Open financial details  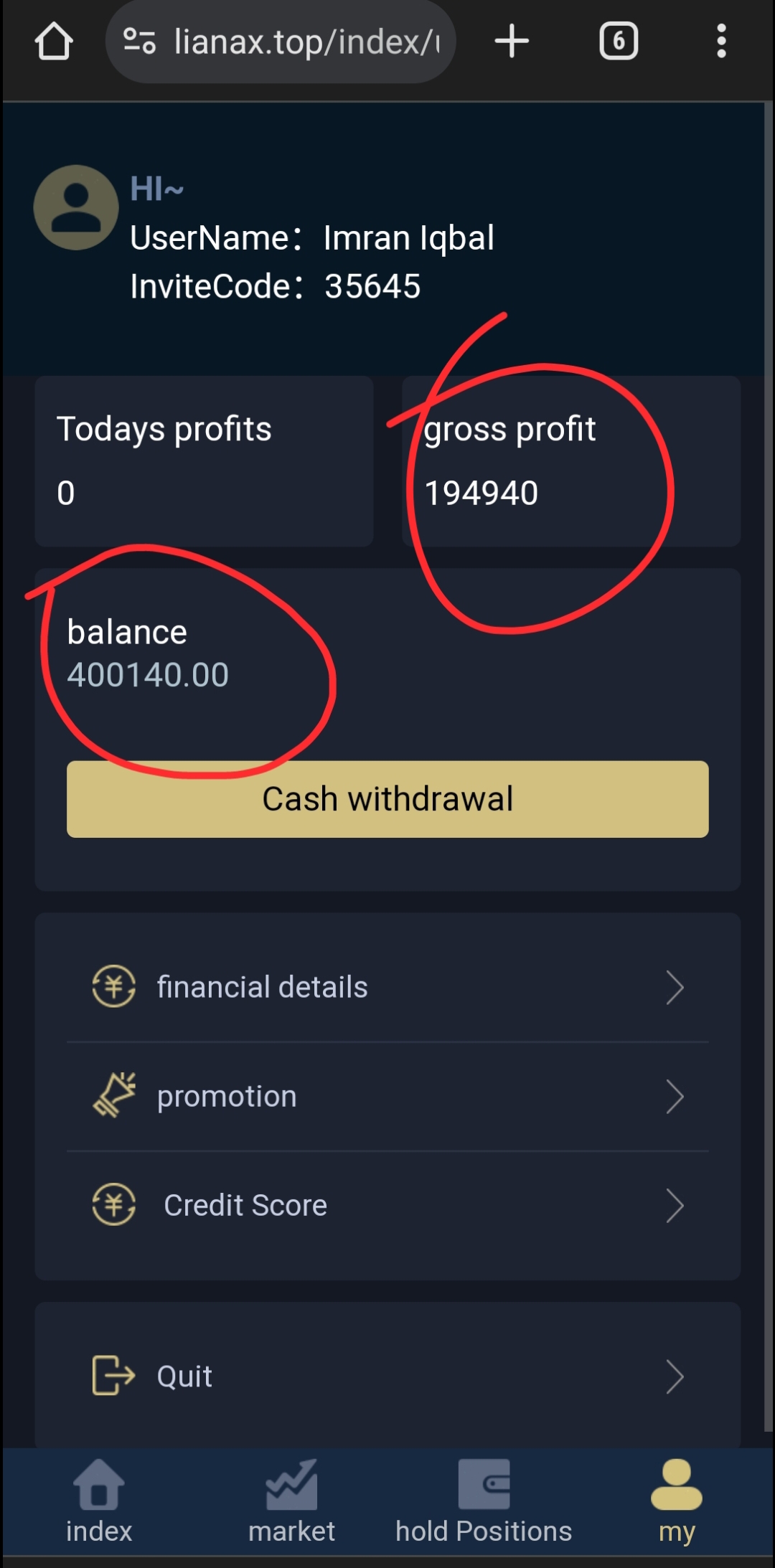tap(387, 987)
